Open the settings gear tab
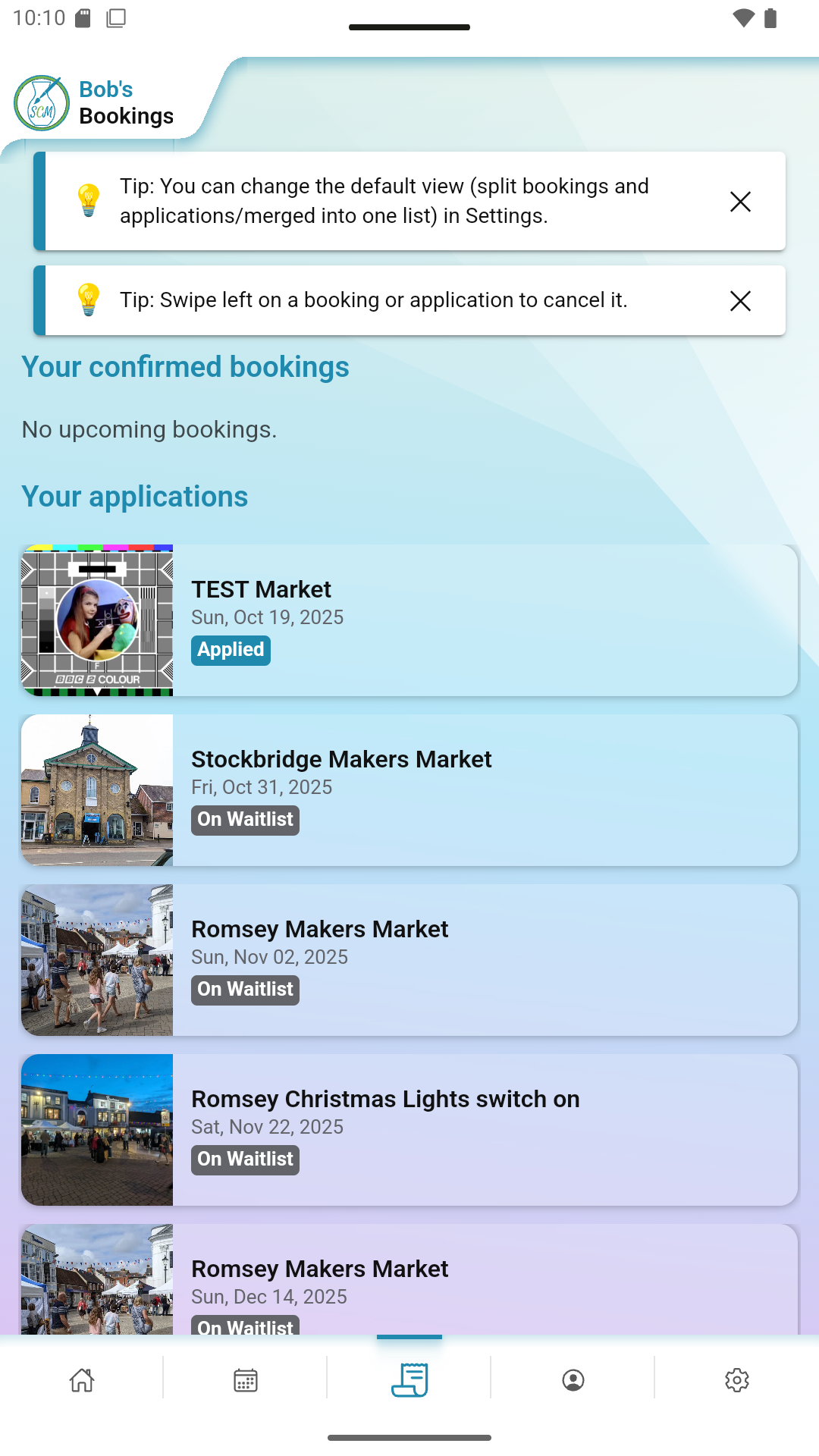 tap(737, 1380)
